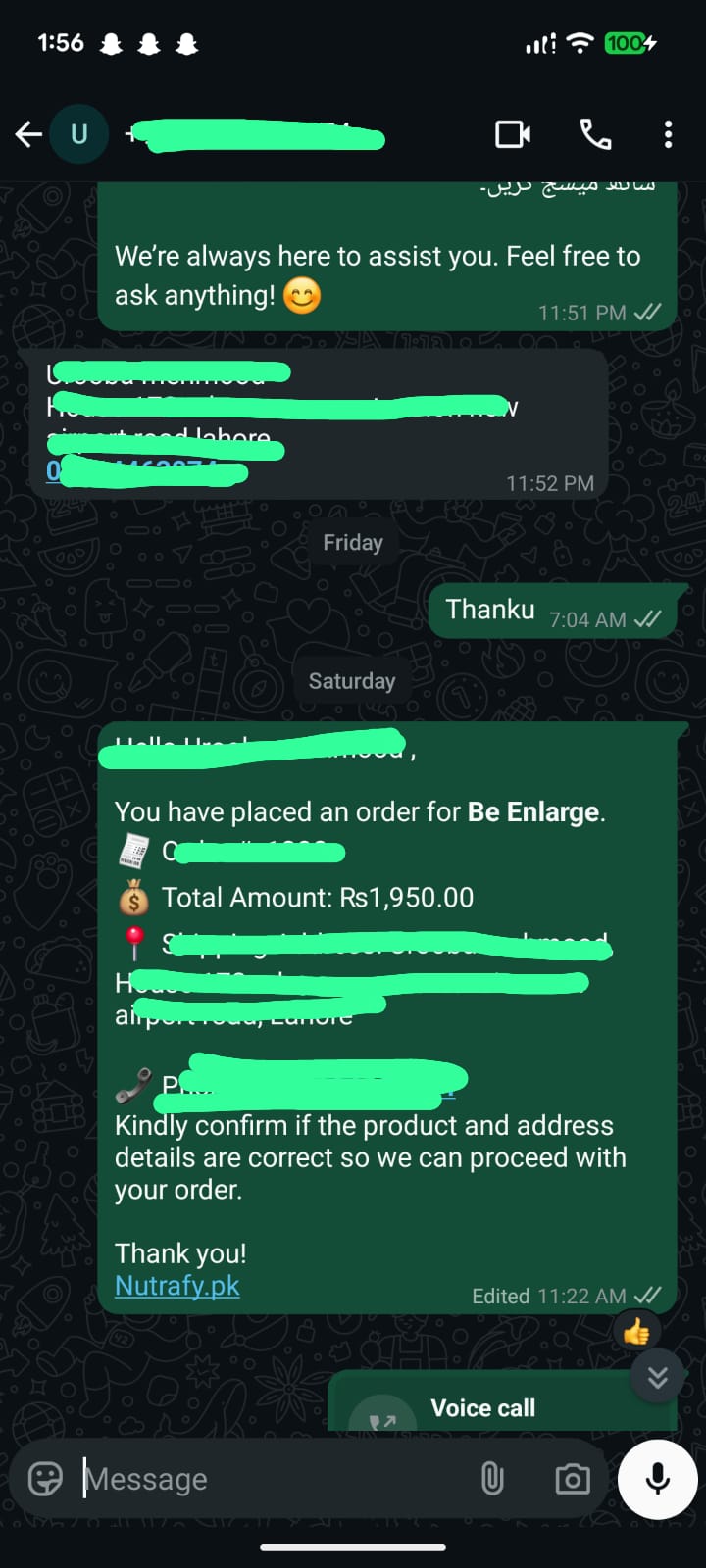Screen dimensions: 706x1568
Task: Open the overflow menu
Action: 668,134
